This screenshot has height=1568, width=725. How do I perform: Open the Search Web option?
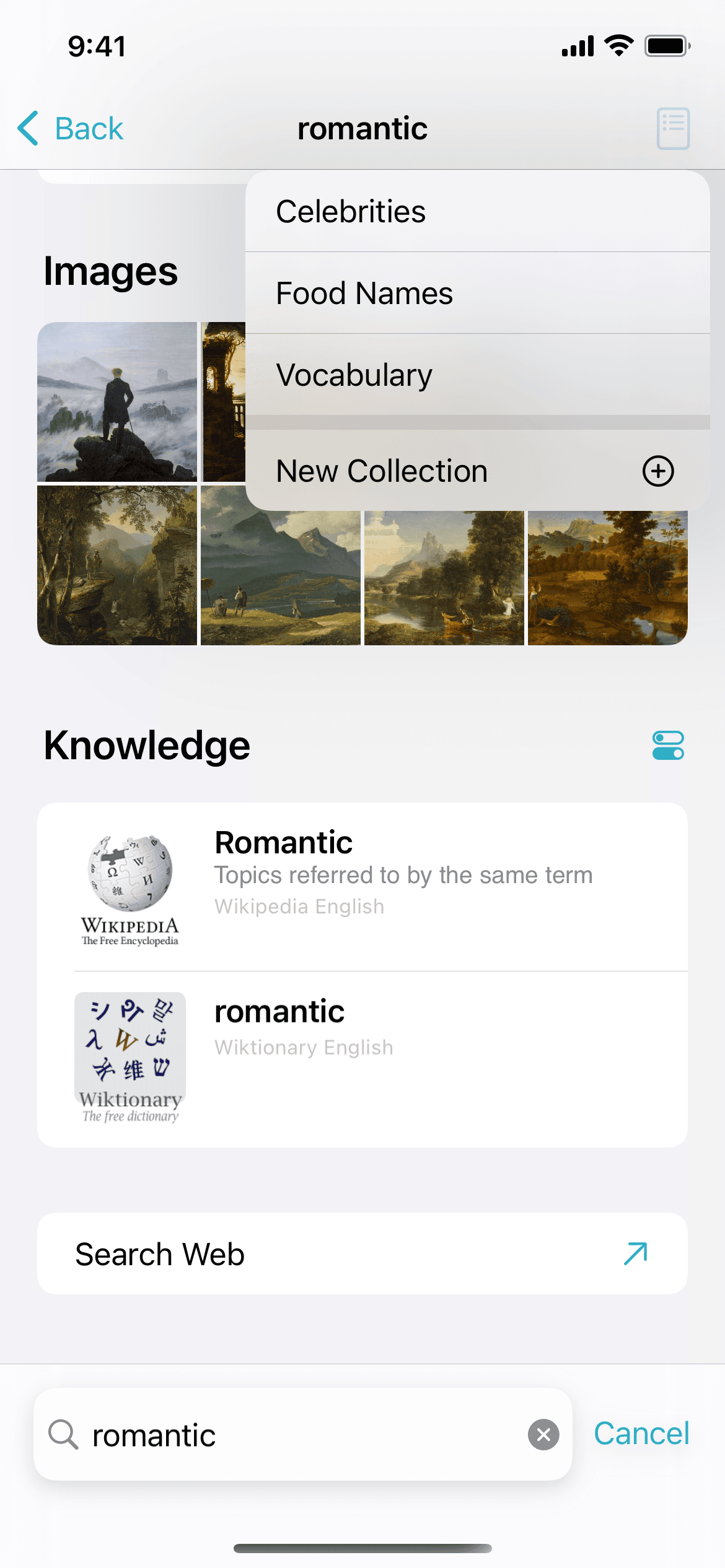248,1253
